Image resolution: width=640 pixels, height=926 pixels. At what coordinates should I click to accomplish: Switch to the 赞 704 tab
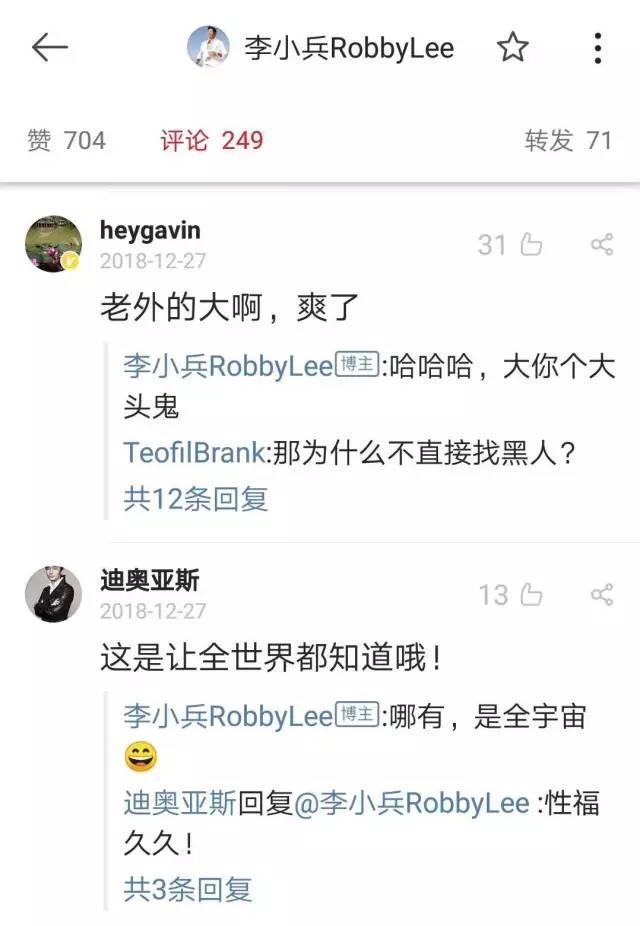pos(66,140)
